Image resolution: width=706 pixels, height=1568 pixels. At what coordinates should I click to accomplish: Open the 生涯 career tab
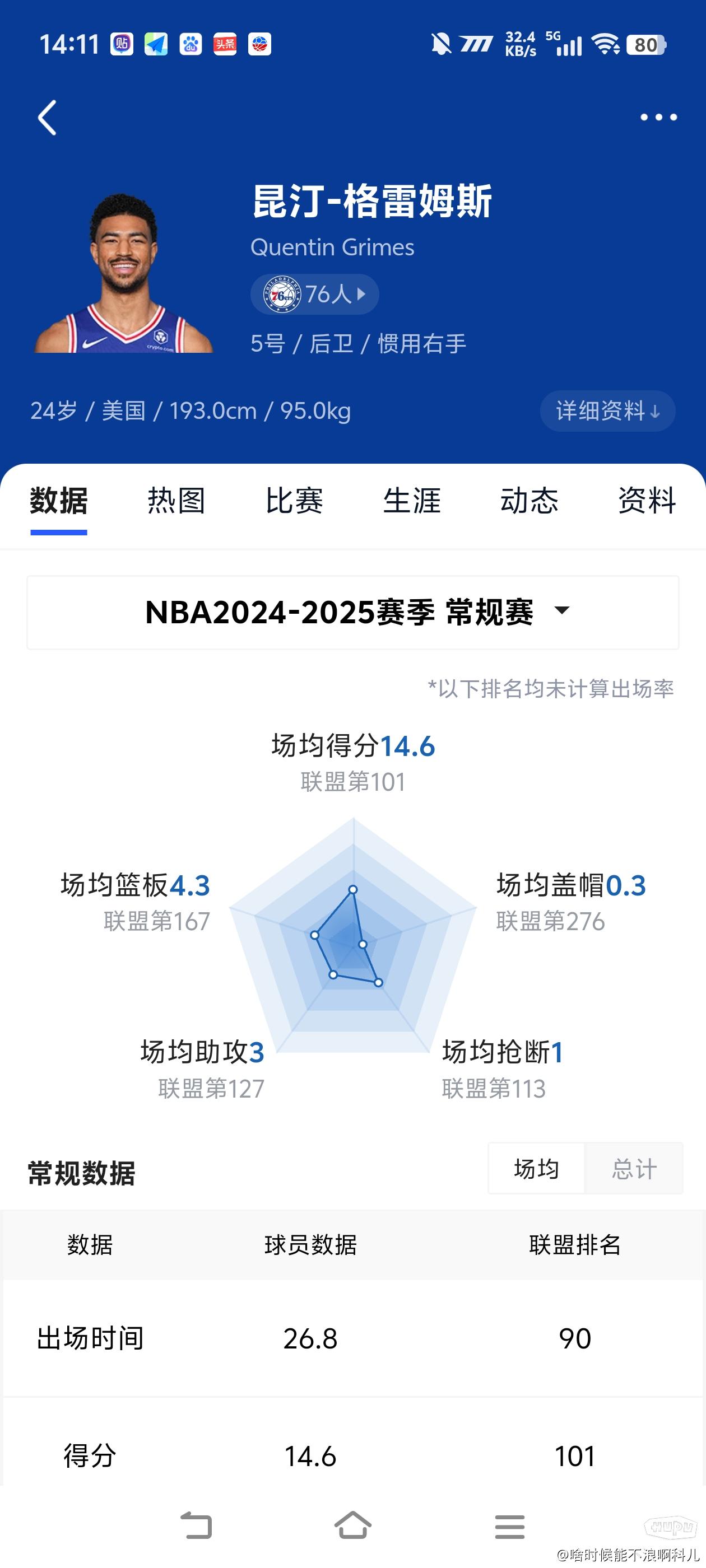pyautogui.click(x=412, y=501)
